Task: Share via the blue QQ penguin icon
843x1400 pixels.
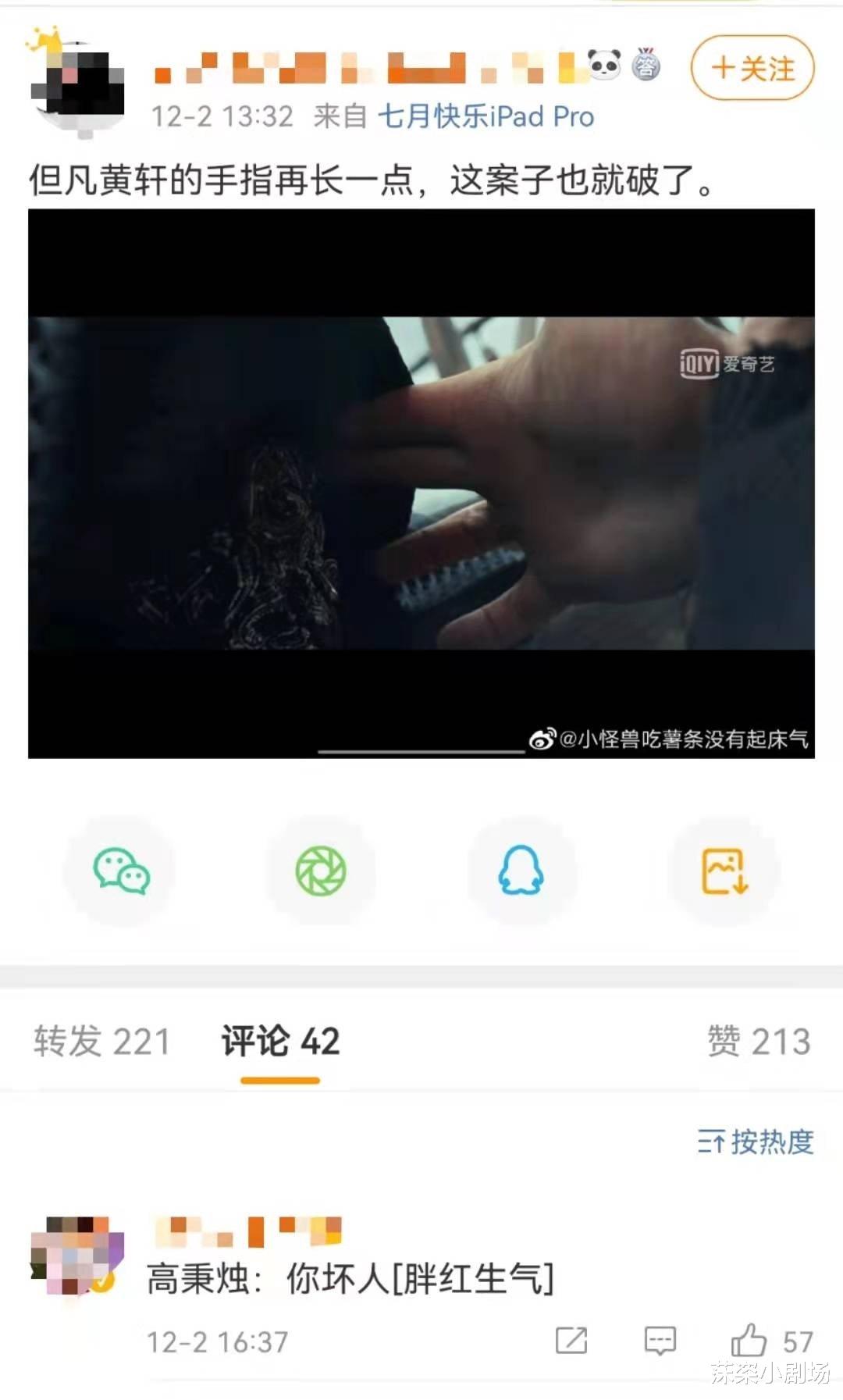Action: 524,874
